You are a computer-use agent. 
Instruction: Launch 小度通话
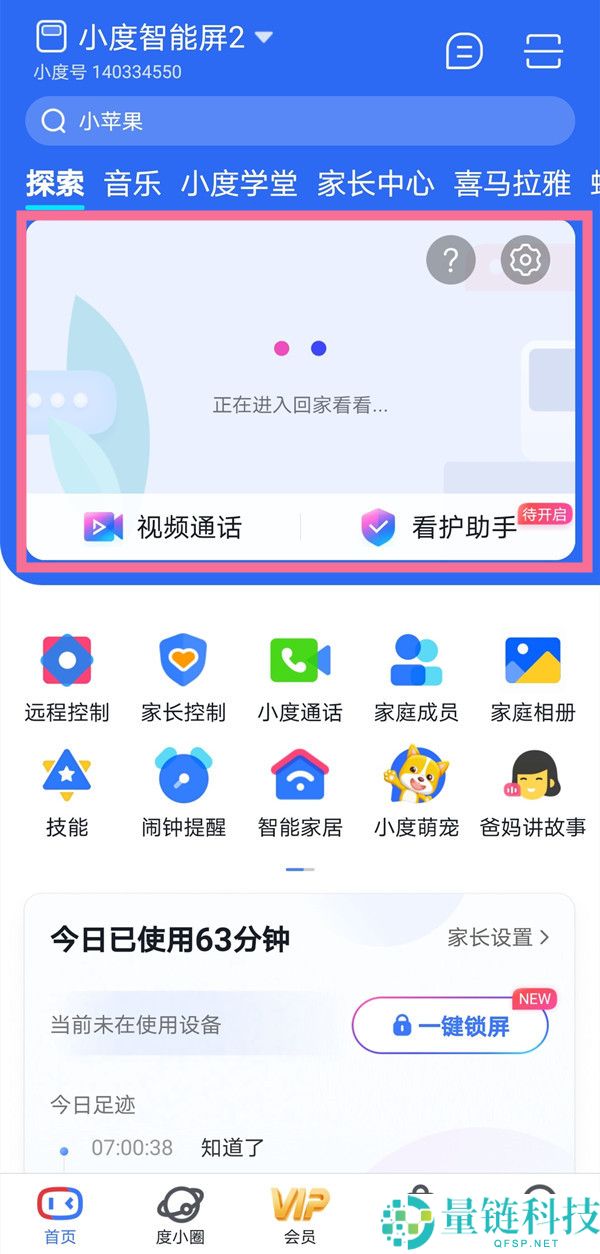(300, 677)
